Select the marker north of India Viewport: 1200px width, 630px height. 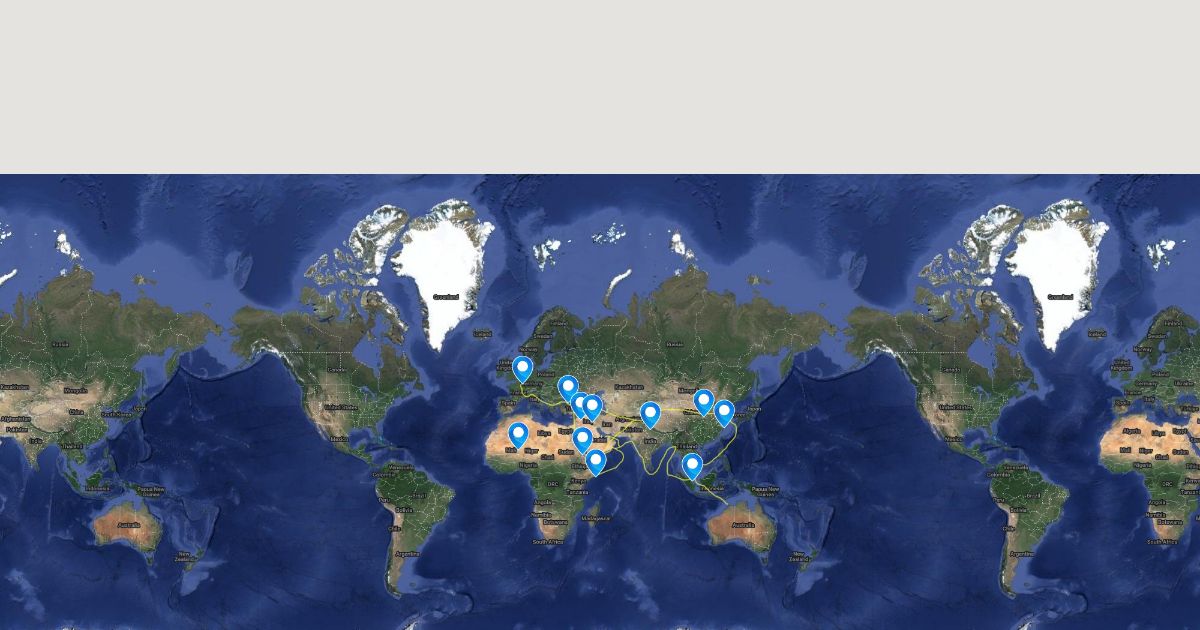(x=650, y=413)
